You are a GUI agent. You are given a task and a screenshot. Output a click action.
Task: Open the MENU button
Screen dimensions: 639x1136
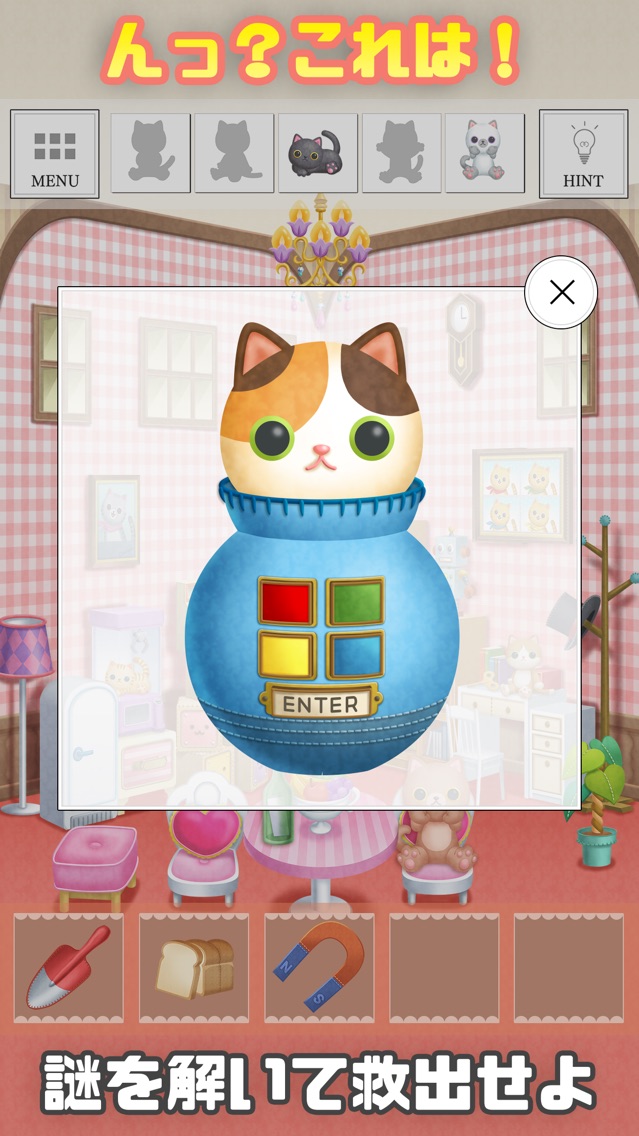(54, 154)
